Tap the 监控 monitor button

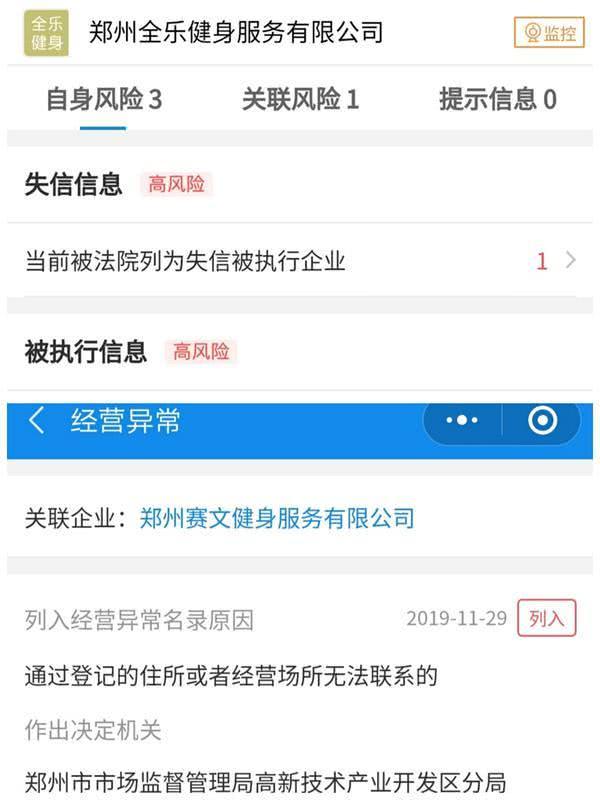(548, 33)
